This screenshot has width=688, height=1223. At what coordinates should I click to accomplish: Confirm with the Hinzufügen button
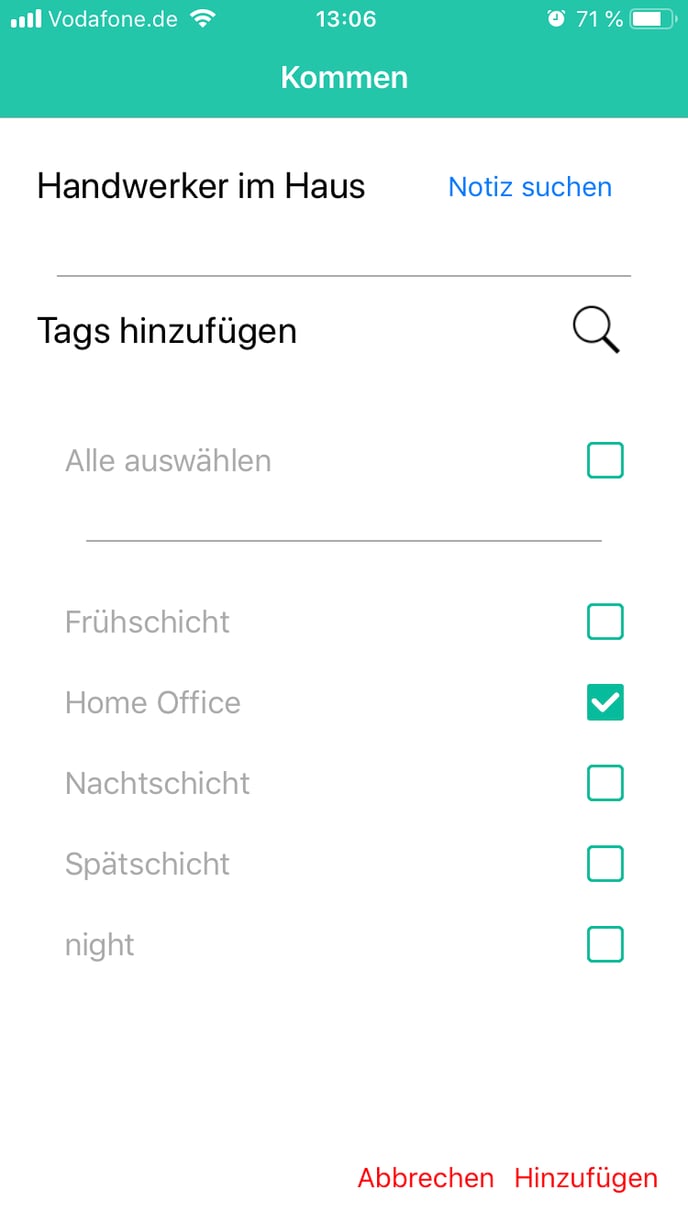(x=586, y=1178)
